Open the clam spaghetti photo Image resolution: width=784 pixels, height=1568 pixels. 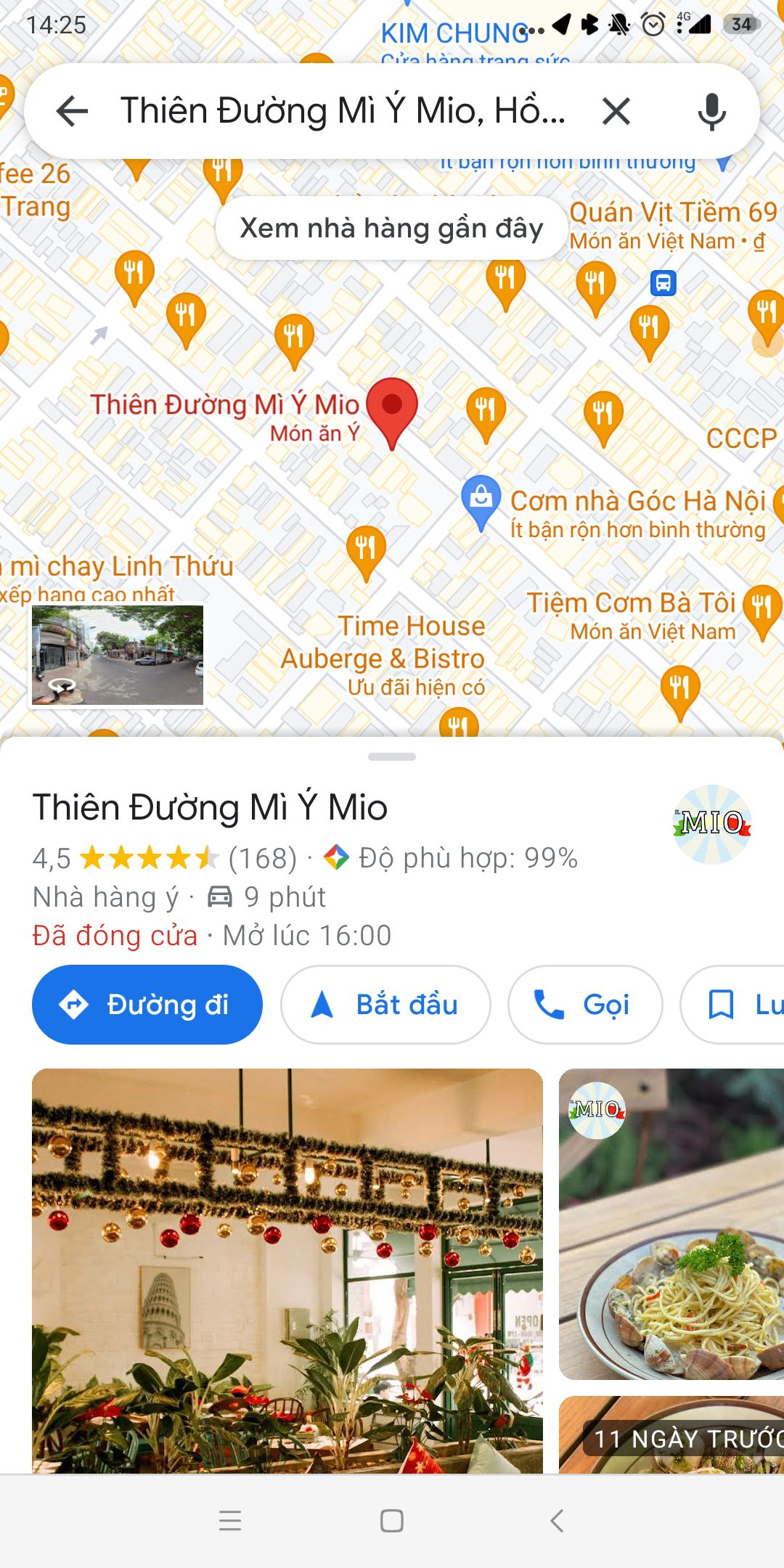pyautogui.click(x=671, y=1224)
